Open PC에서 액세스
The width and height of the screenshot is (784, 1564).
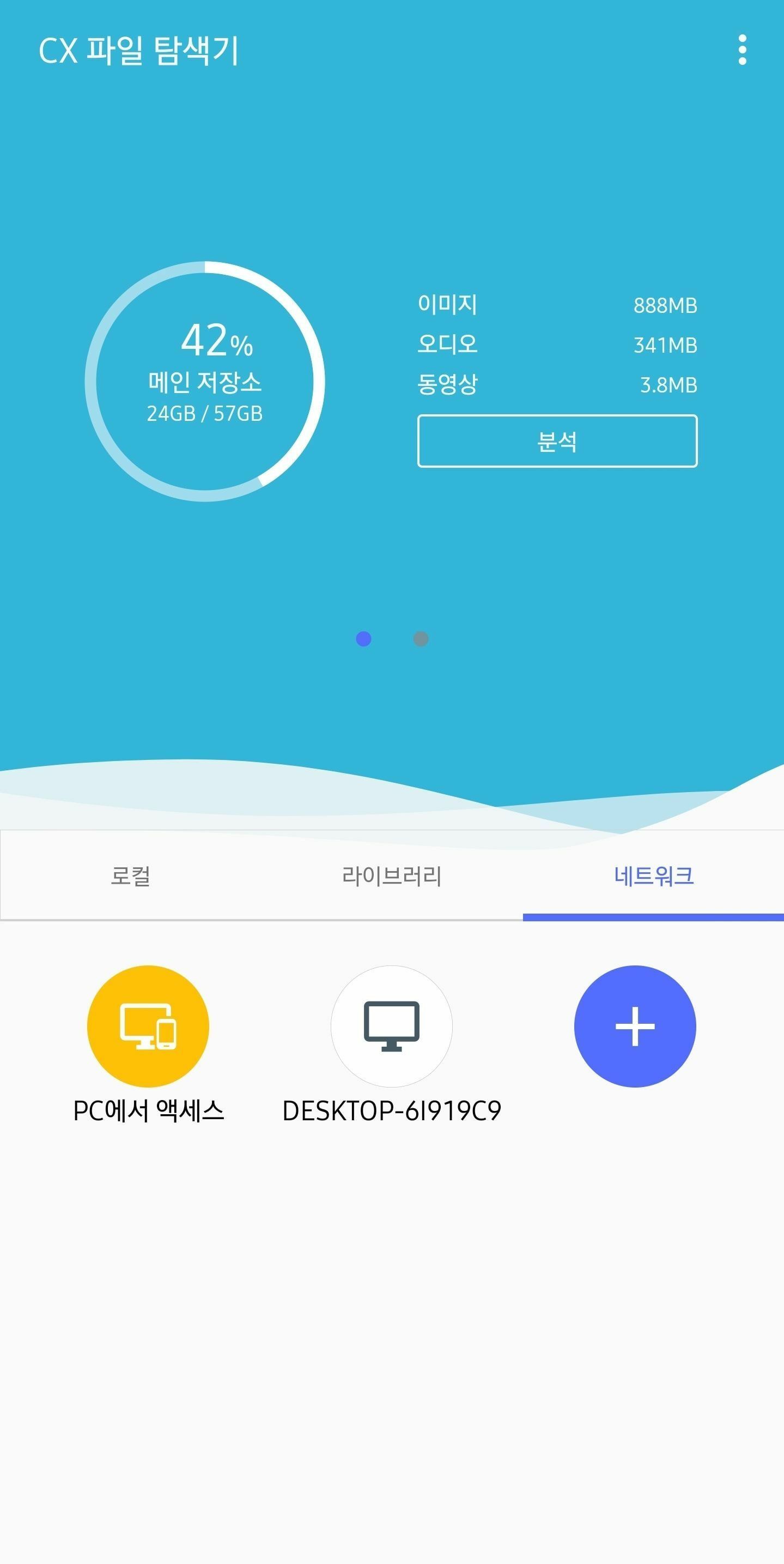[148, 1026]
